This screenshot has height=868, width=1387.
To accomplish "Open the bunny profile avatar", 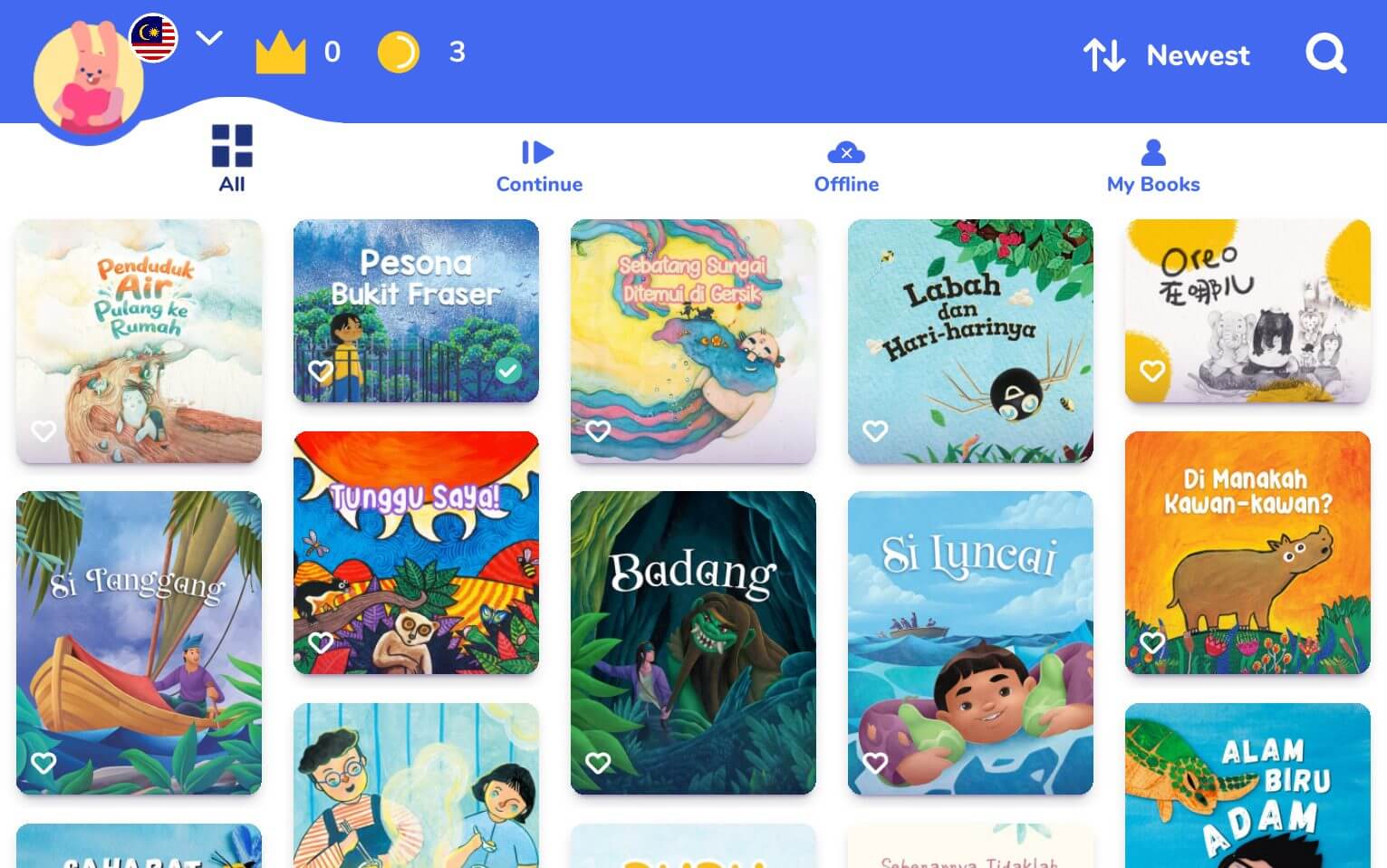I will pos(89,83).
